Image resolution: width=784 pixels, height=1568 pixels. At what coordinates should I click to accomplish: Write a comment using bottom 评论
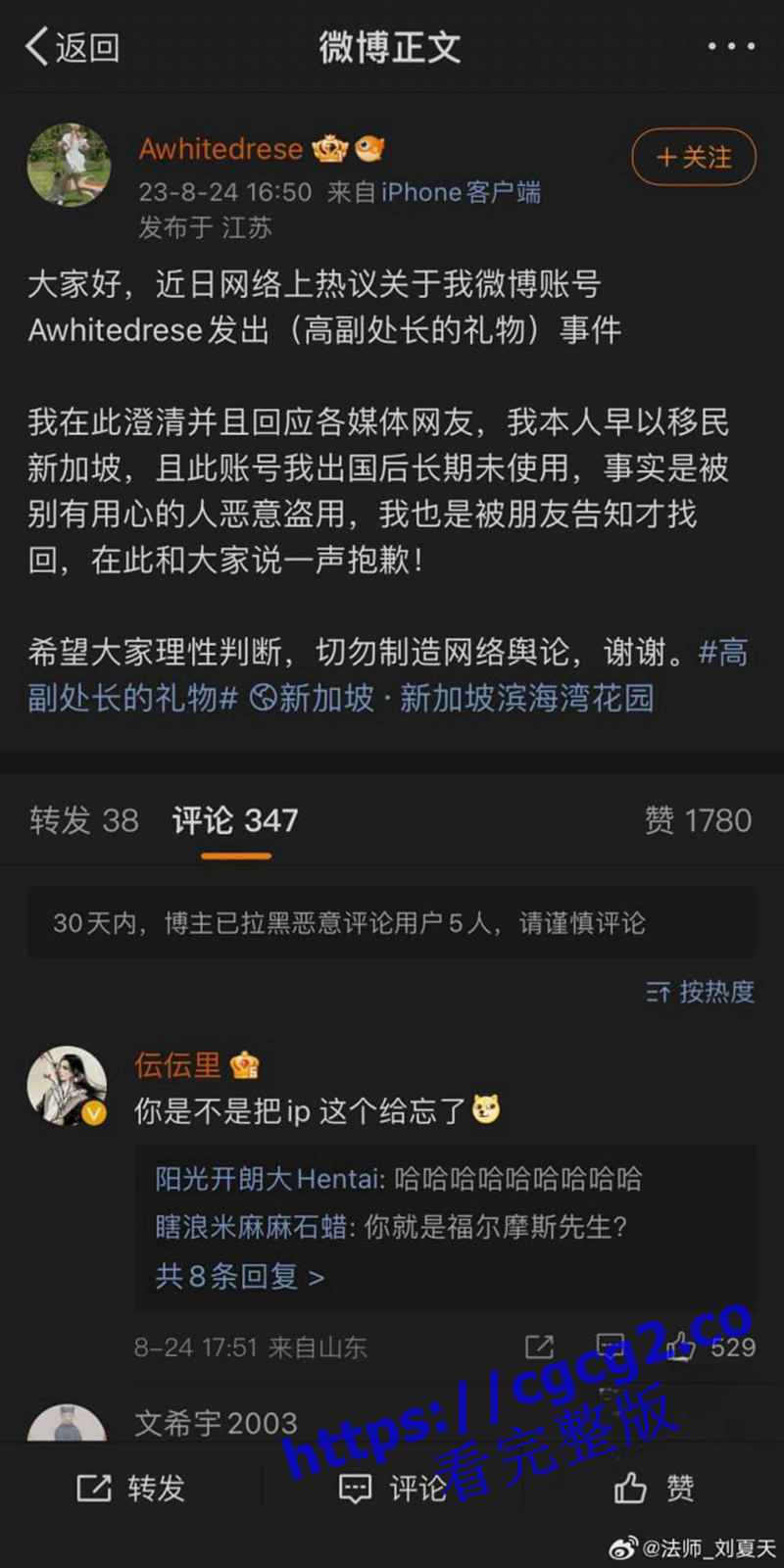point(392,1489)
